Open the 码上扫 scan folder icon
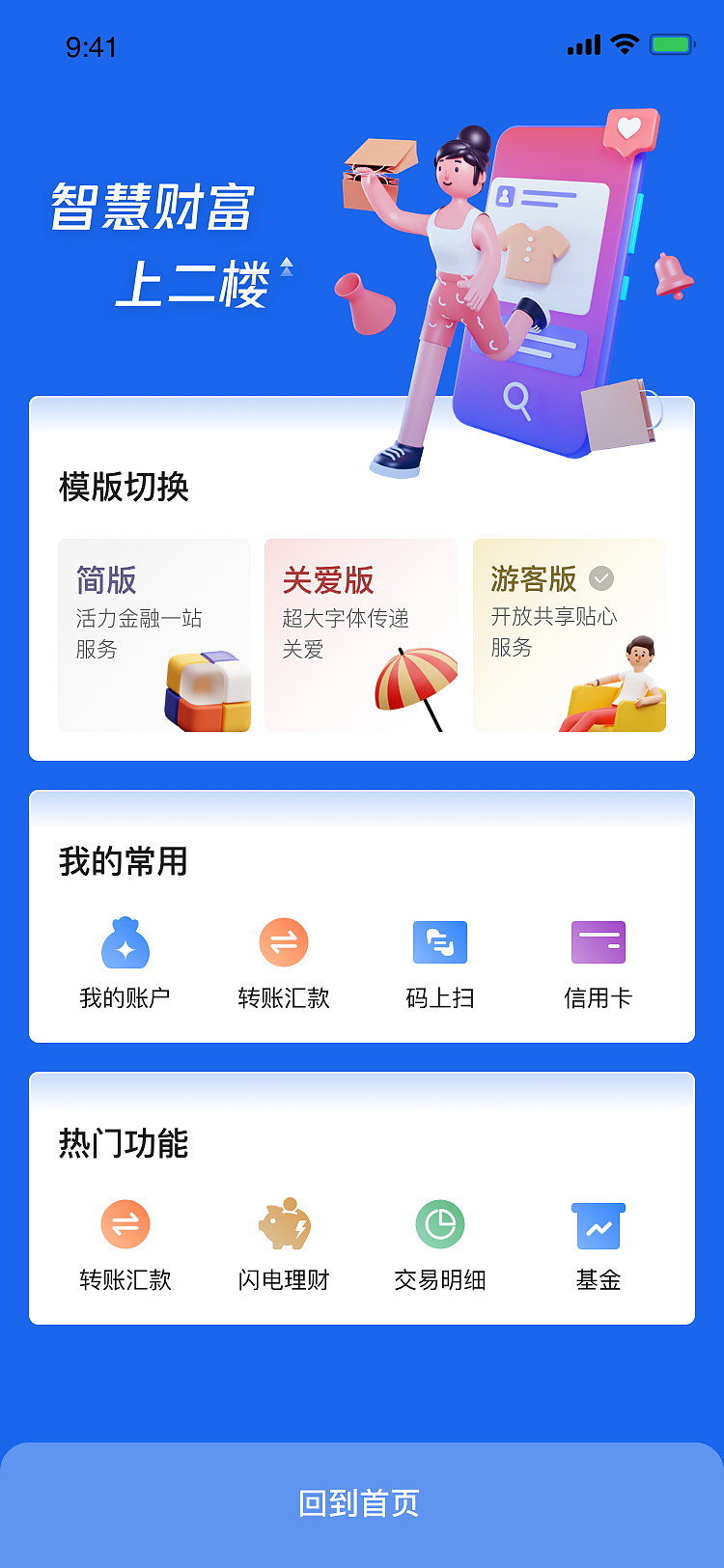The image size is (724, 1568). [439, 942]
